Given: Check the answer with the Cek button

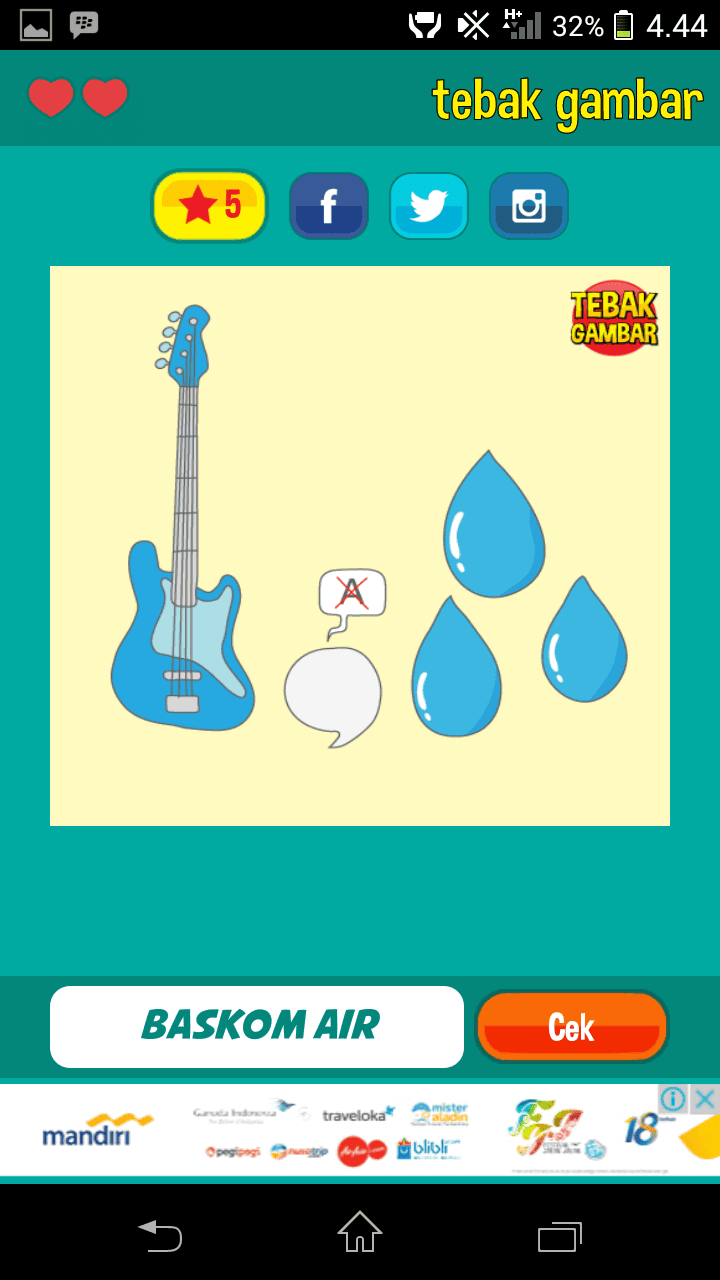Looking at the screenshot, I should coord(571,1027).
